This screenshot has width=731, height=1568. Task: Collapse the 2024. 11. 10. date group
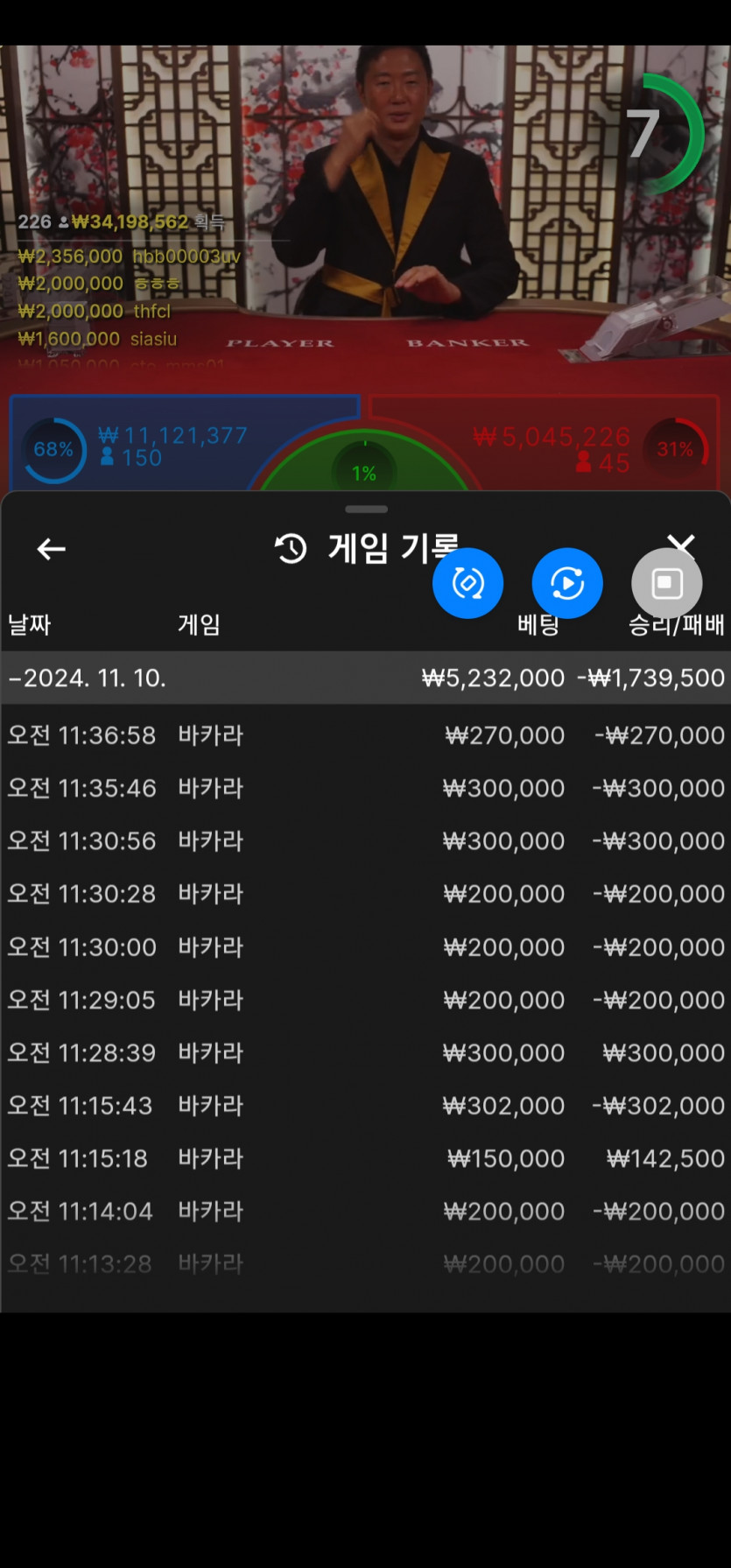point(366,678)
